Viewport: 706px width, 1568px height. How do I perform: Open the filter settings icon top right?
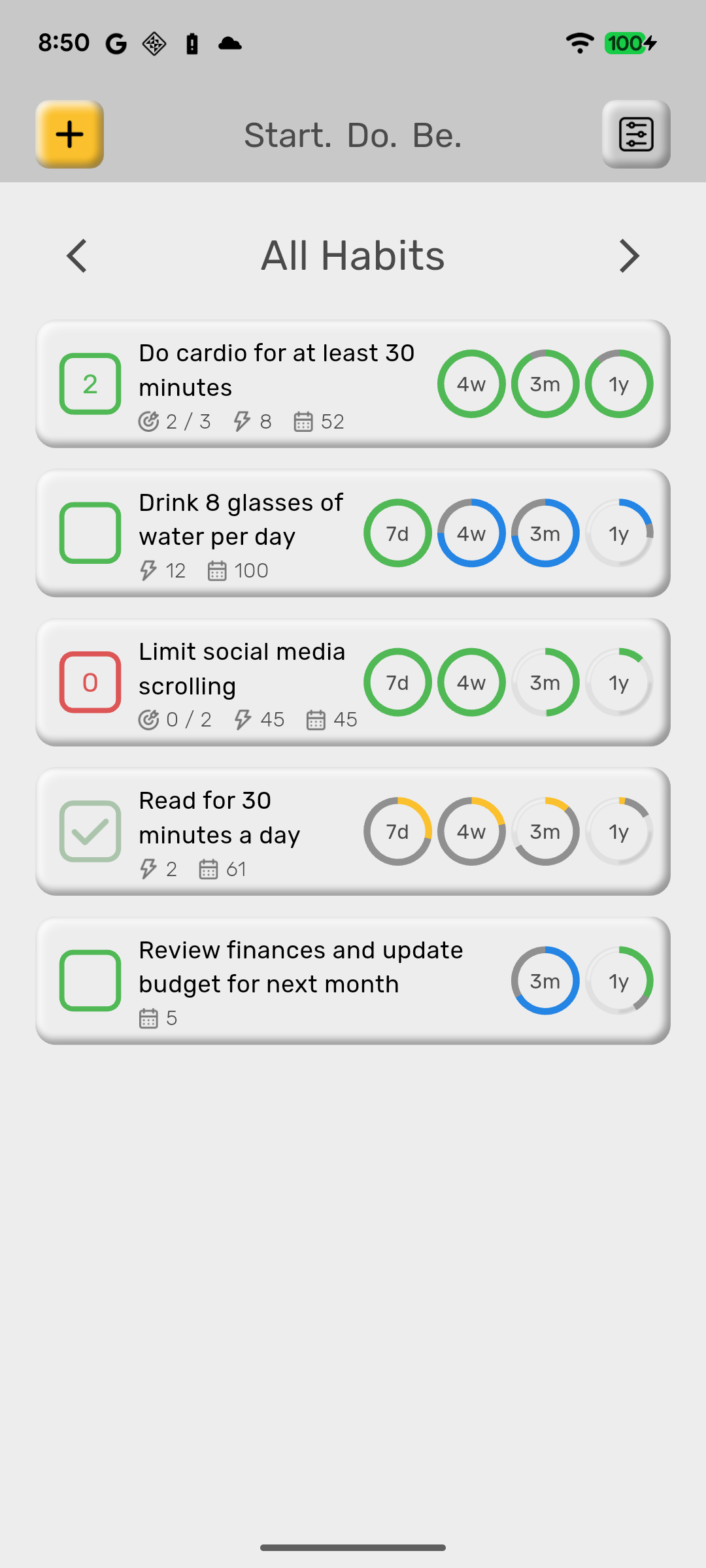tap(635, 134)
